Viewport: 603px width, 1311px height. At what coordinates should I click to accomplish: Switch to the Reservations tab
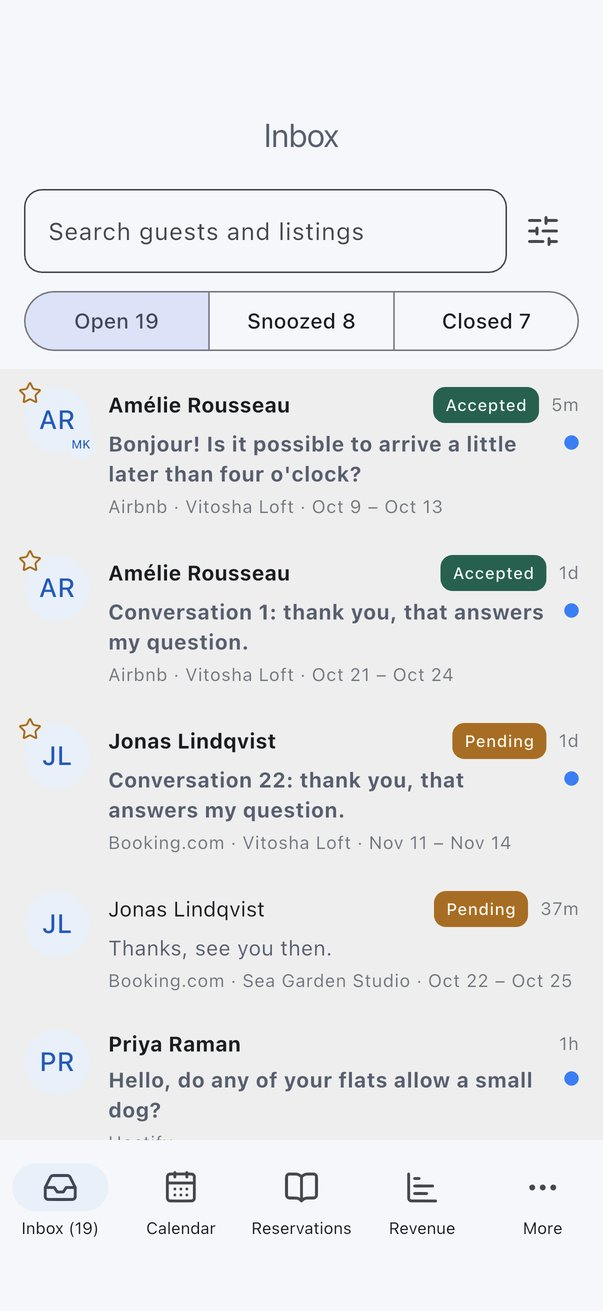point(301,1201)
